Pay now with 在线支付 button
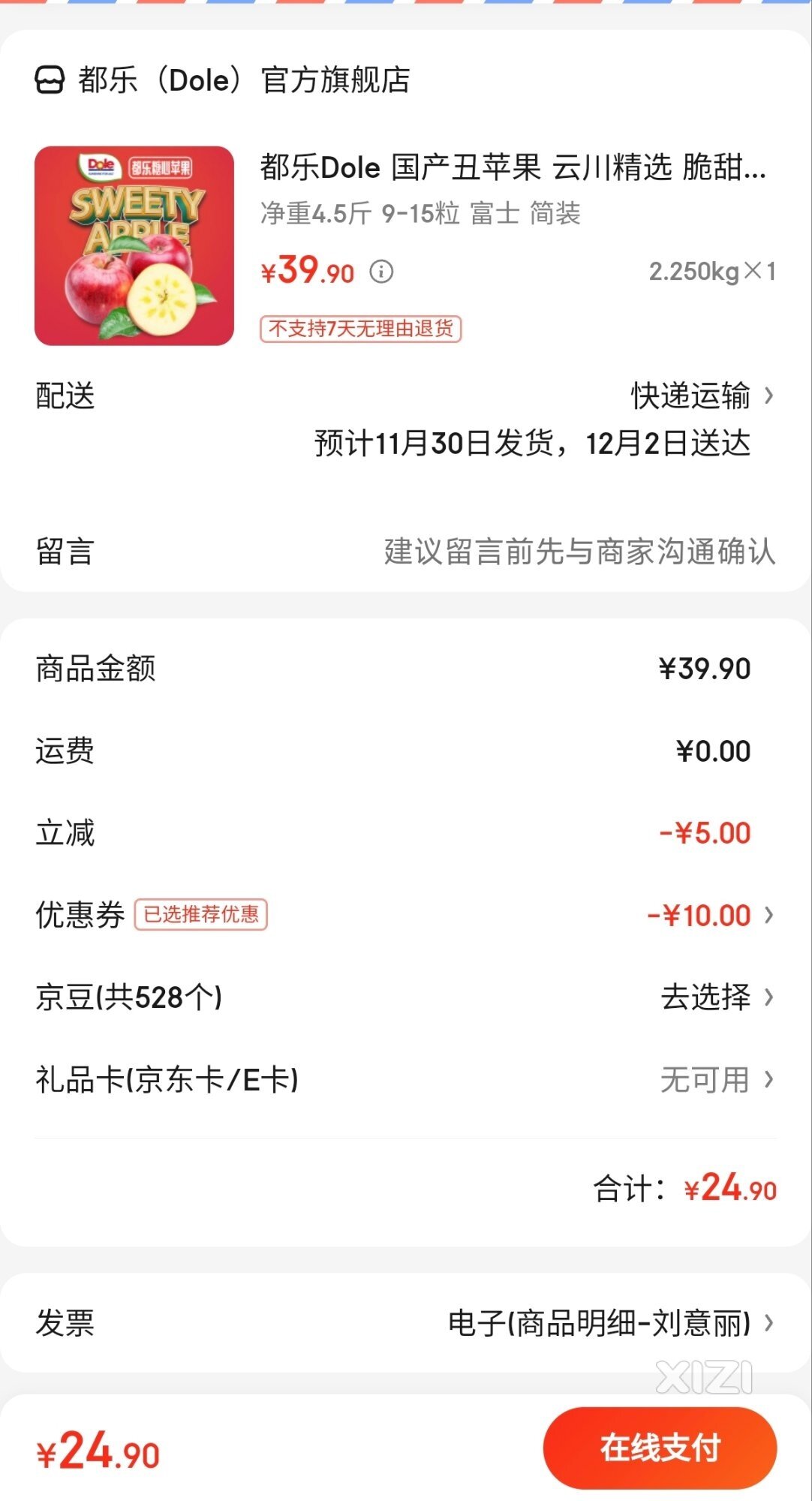 pyautogui.click(x=660, y=1448)
